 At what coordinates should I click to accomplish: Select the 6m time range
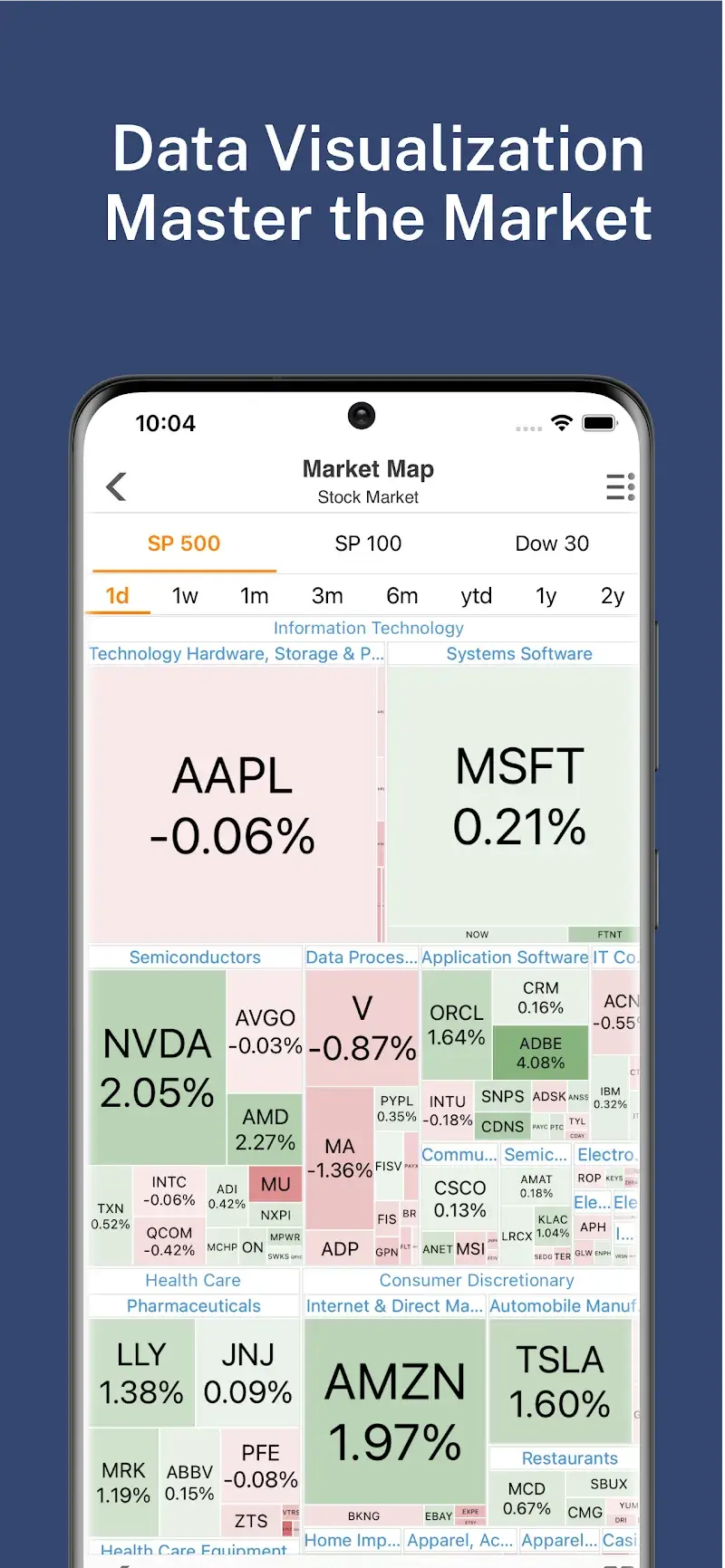point(401,595)
